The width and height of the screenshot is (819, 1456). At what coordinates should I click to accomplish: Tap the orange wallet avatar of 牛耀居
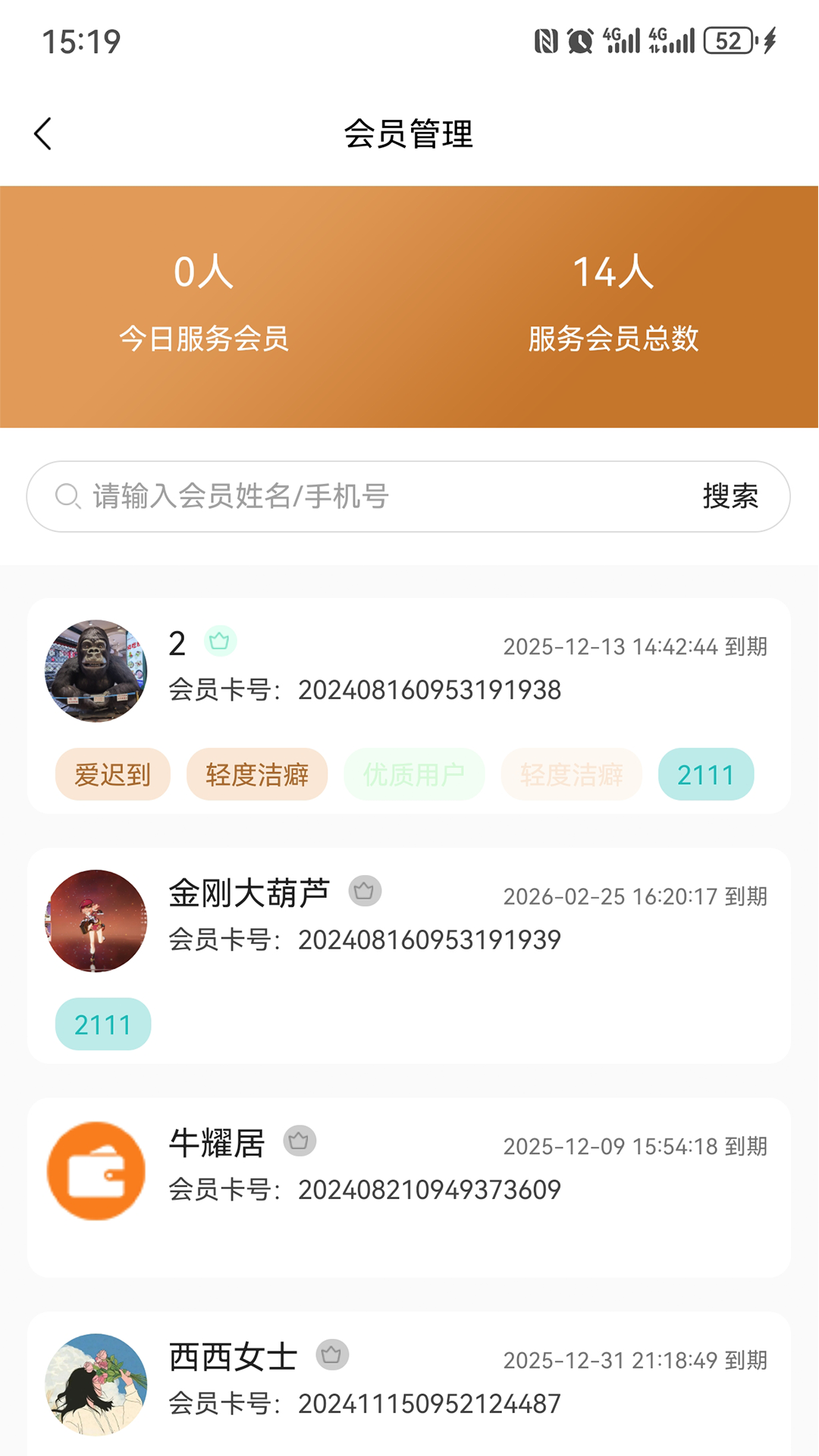[96, 1172]
